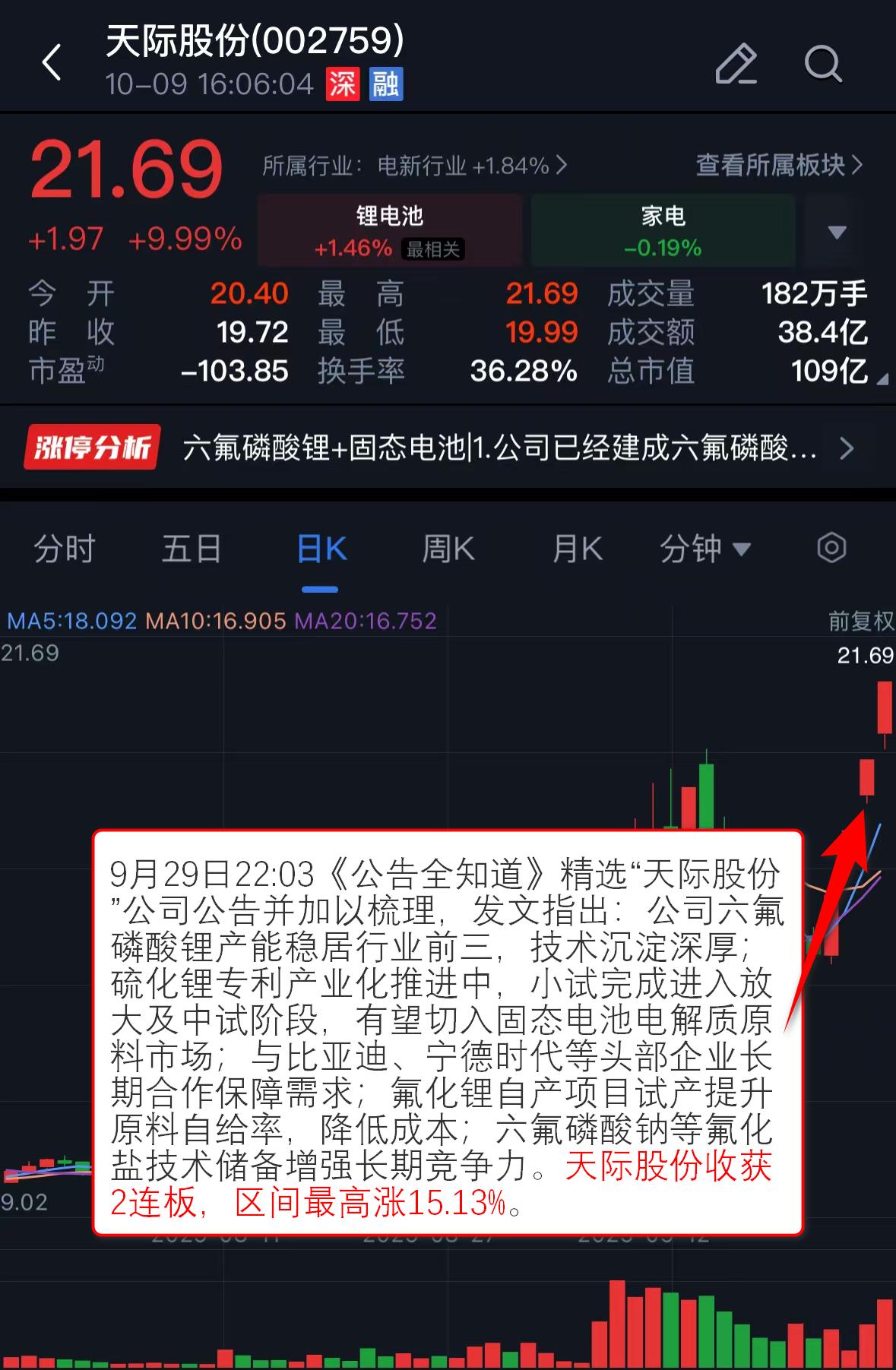The width and height of the screenshot is (896, 1370).
Task: Open the 分钟 interval dropdown
Action: click(704, 549)
